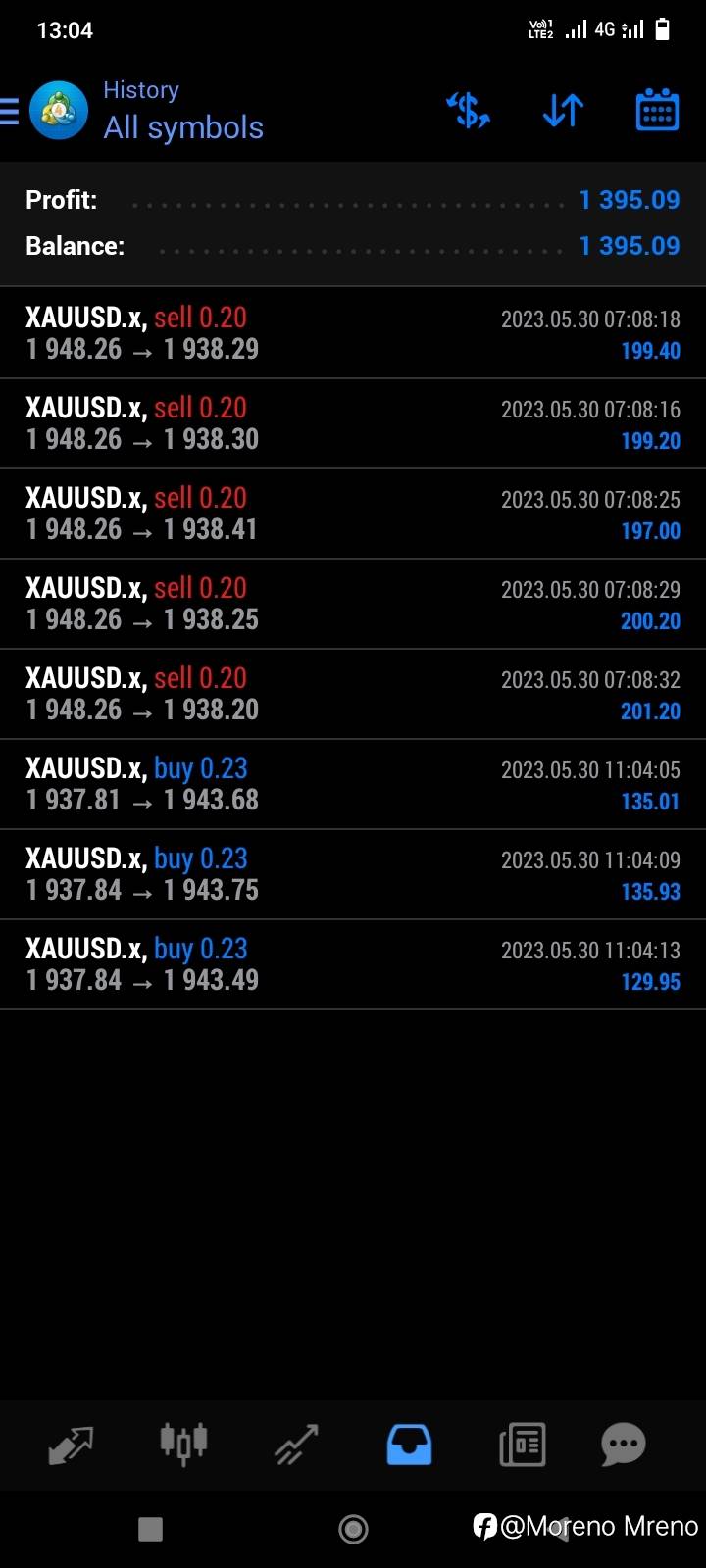This screenshot has width=706, height=1568.
Task: Expand the sell trade with profit 200.20
Action: pos(353,604)
